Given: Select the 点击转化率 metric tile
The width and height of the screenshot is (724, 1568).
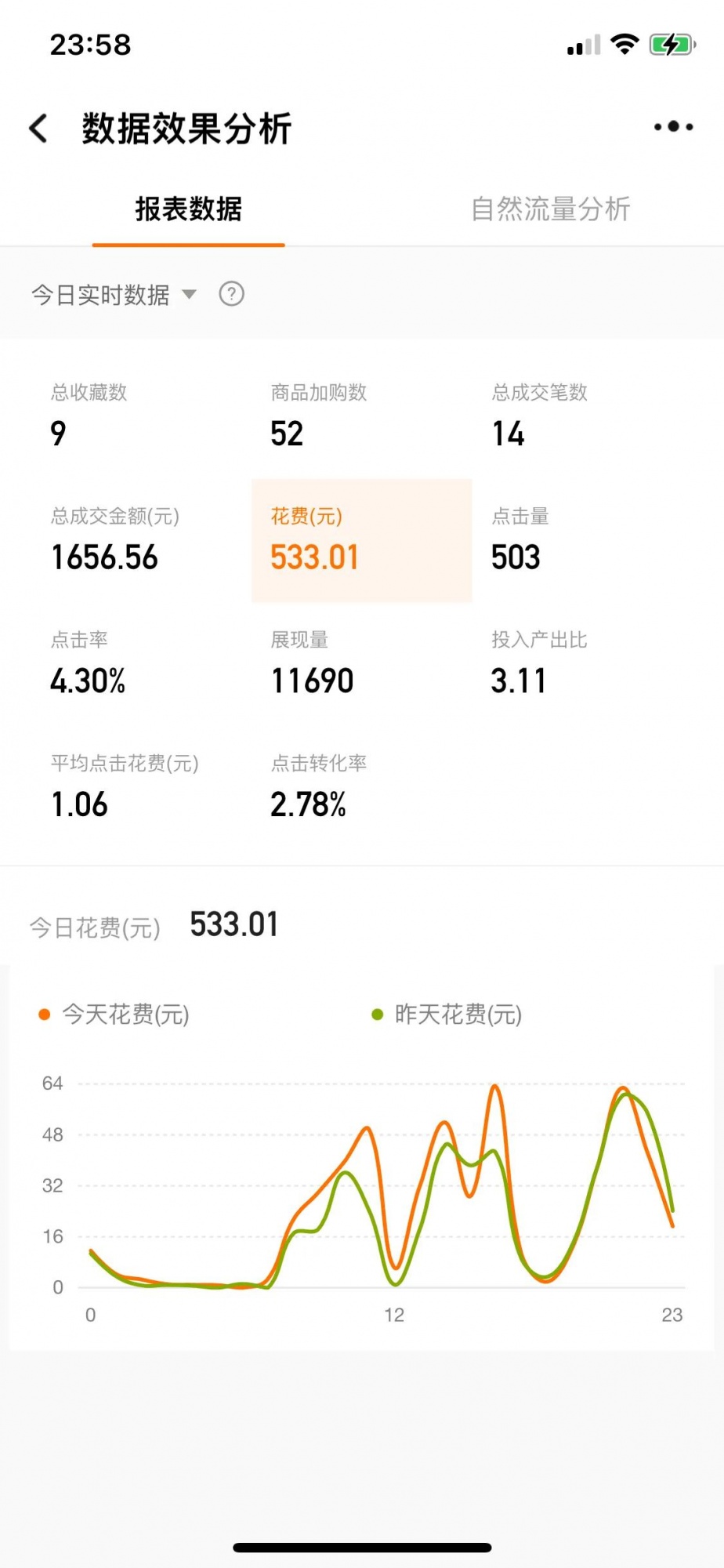Looking at the screenshot, I should click(361, 787).
